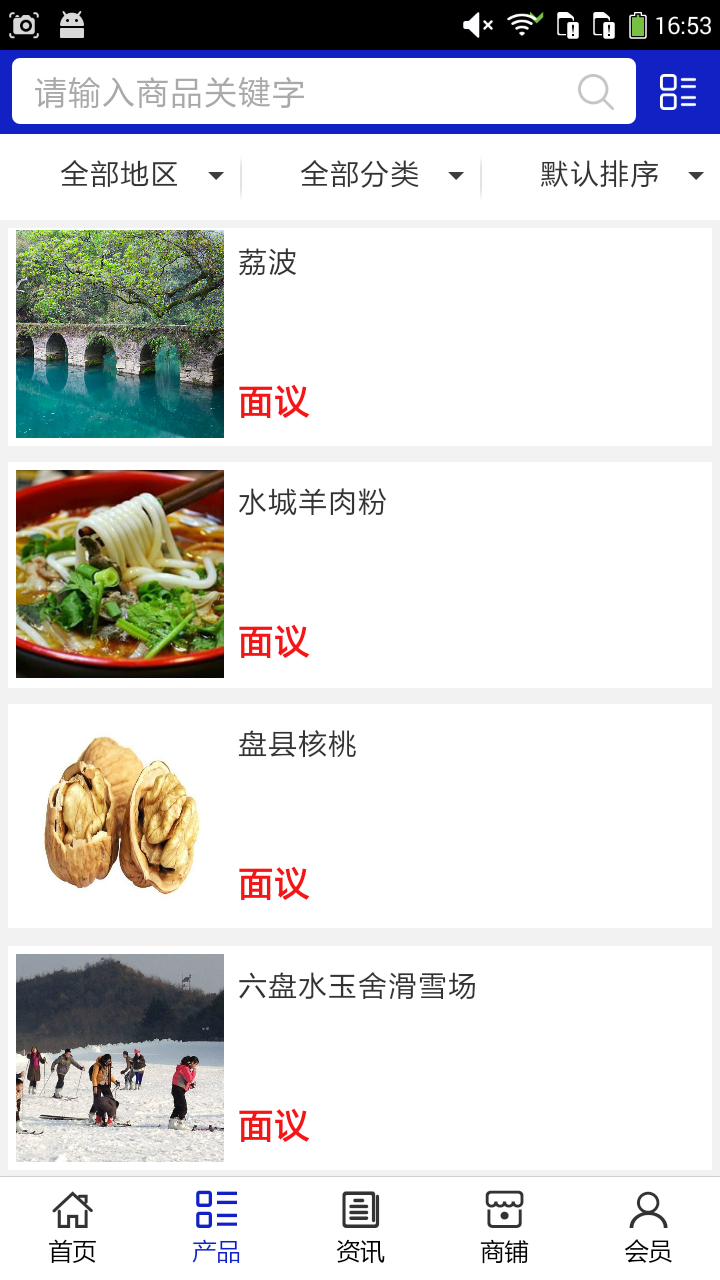Switch to the 首页 tab
This screenshot has width=720, height=1280.
[x=71, y=1225]
